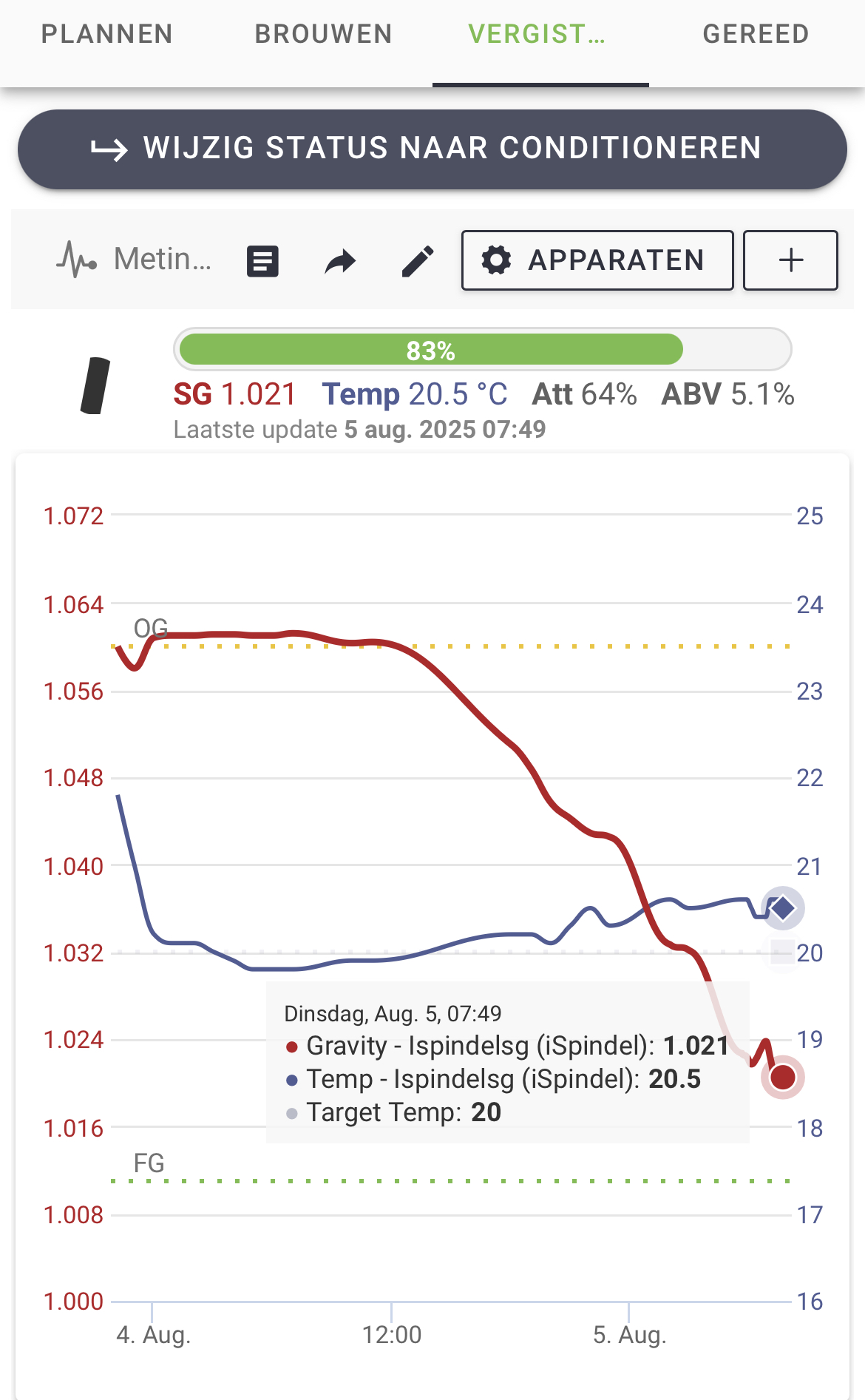Tap Wijzig status naar conditioneren

tap(432, 149)
